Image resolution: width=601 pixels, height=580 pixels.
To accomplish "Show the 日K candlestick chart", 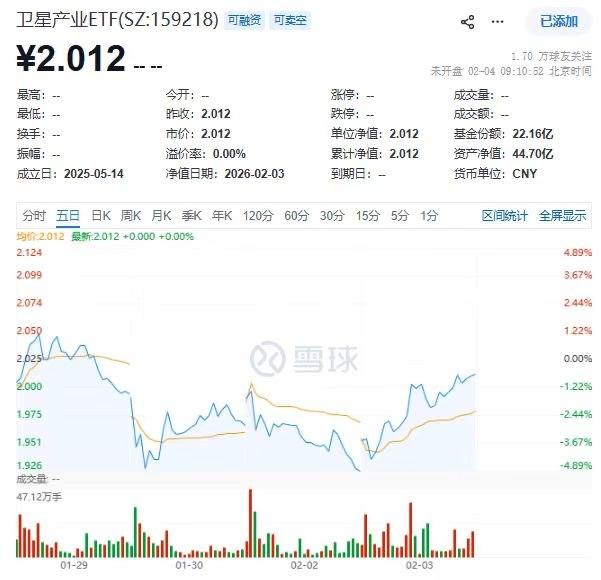I will click(x=100, y=215).
